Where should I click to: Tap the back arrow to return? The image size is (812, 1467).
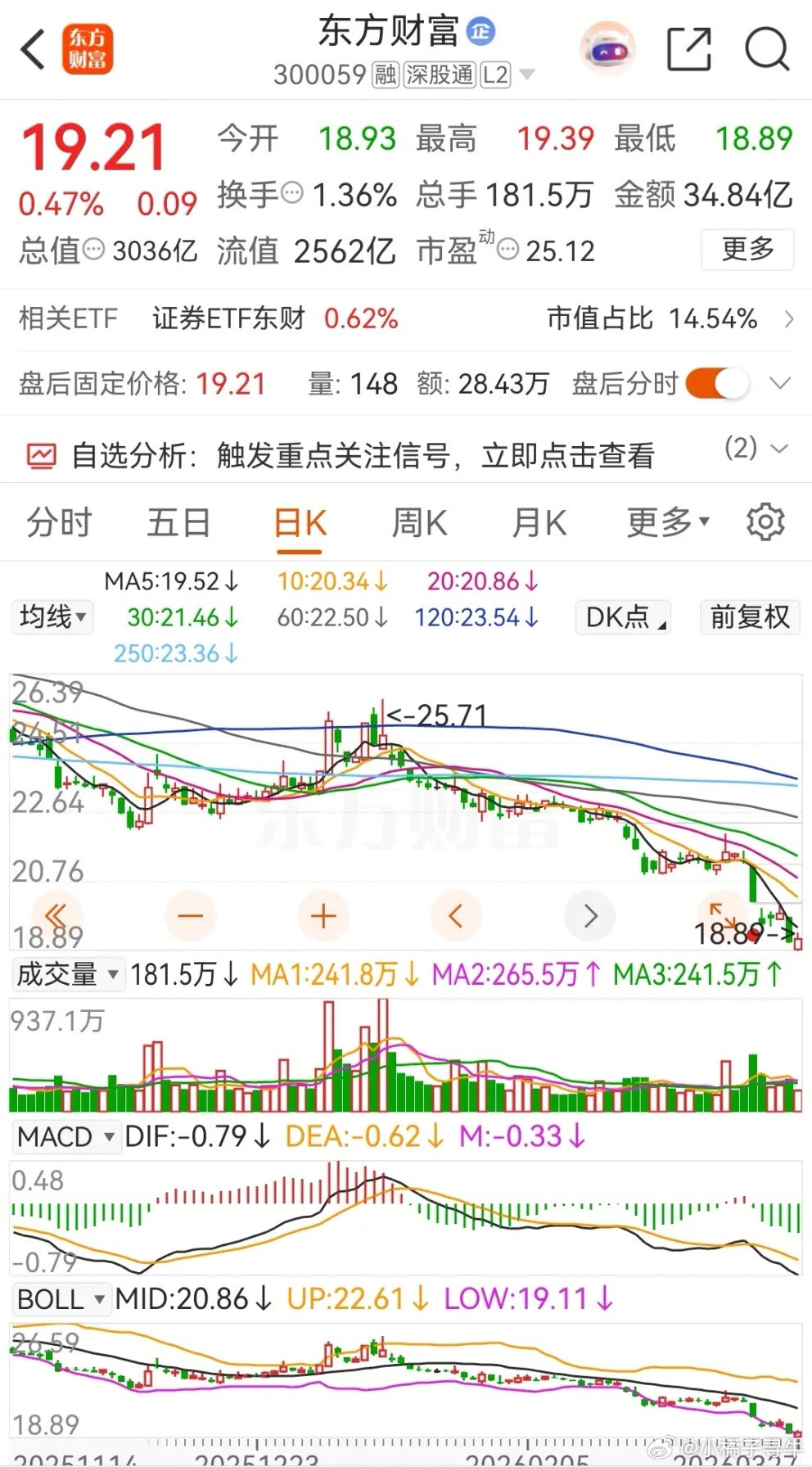31,49
